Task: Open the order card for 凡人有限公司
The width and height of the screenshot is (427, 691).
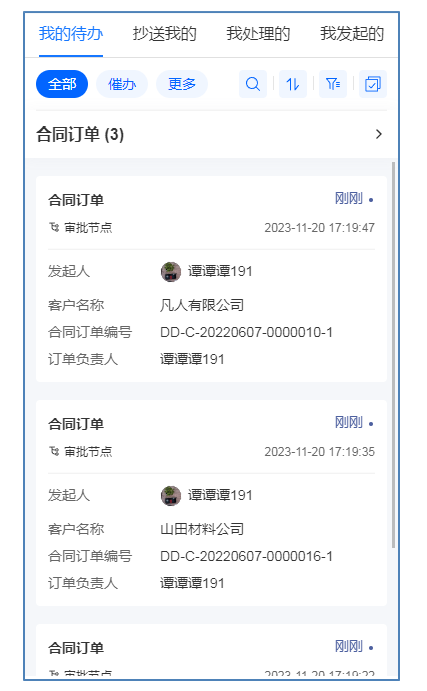Action: pyautogui.click(x=212, y=279)
